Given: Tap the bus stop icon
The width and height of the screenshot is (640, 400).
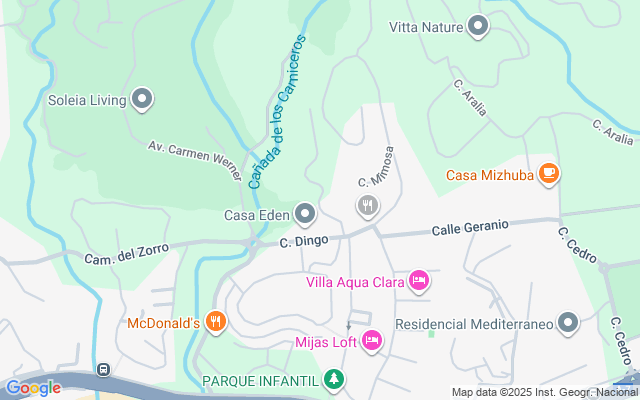Looking at the screenshot, I should tap(103, 369).
